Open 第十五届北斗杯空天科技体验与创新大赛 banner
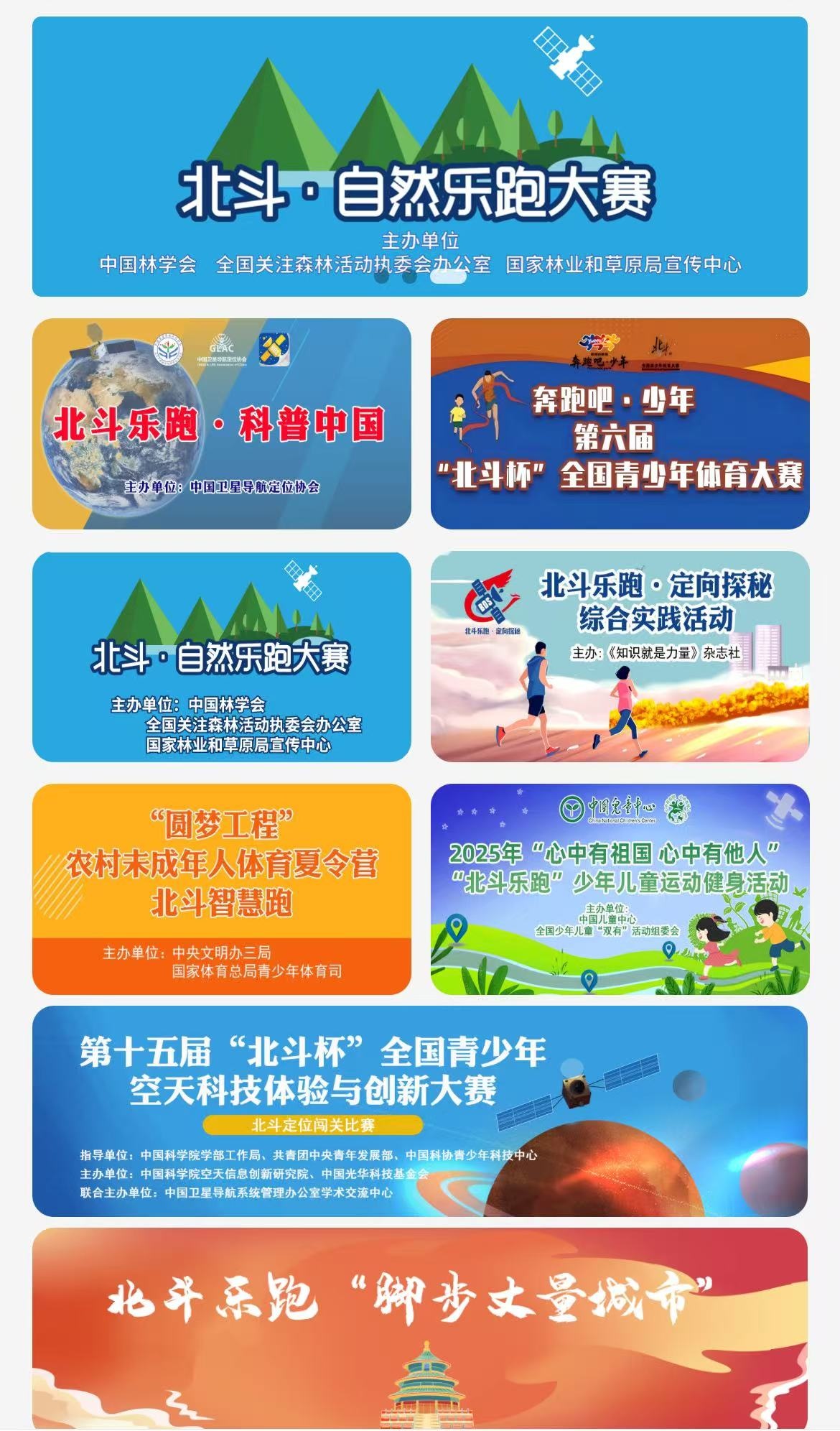Viewport: 840px width, 1431px height. pos(419,1111)
